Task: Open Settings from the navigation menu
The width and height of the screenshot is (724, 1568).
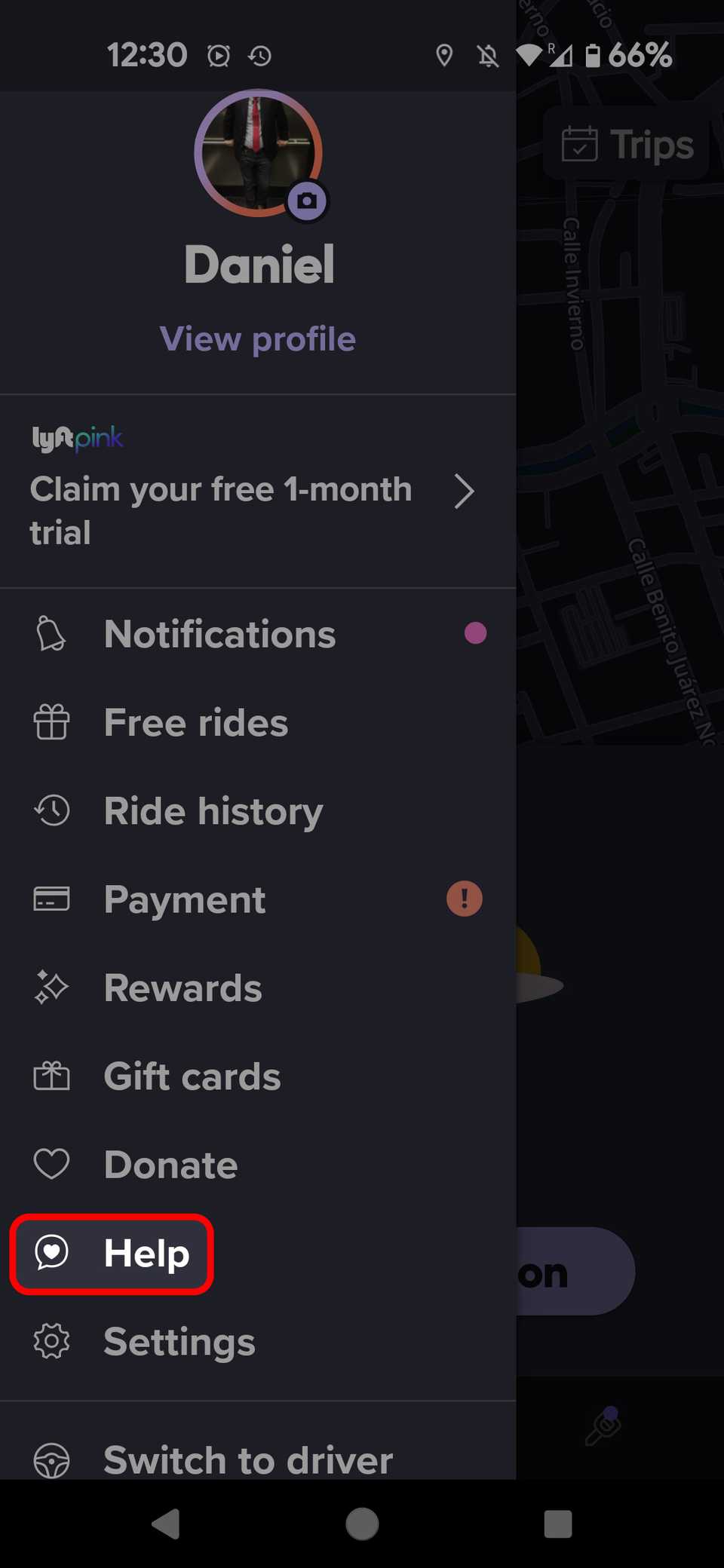Action: [179, 1342]
